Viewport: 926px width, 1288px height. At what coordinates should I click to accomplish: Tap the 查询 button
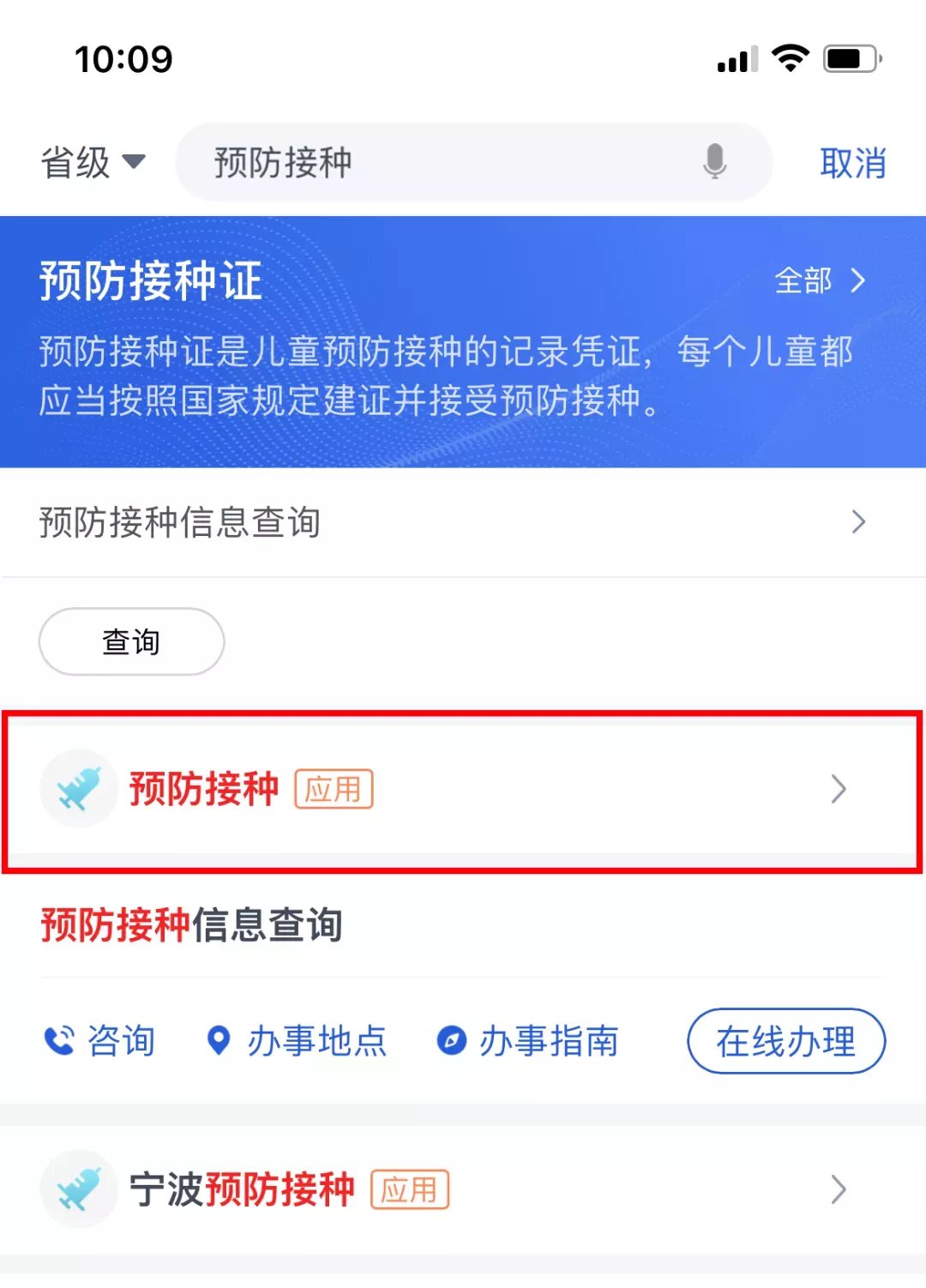(x=131, y=641)
